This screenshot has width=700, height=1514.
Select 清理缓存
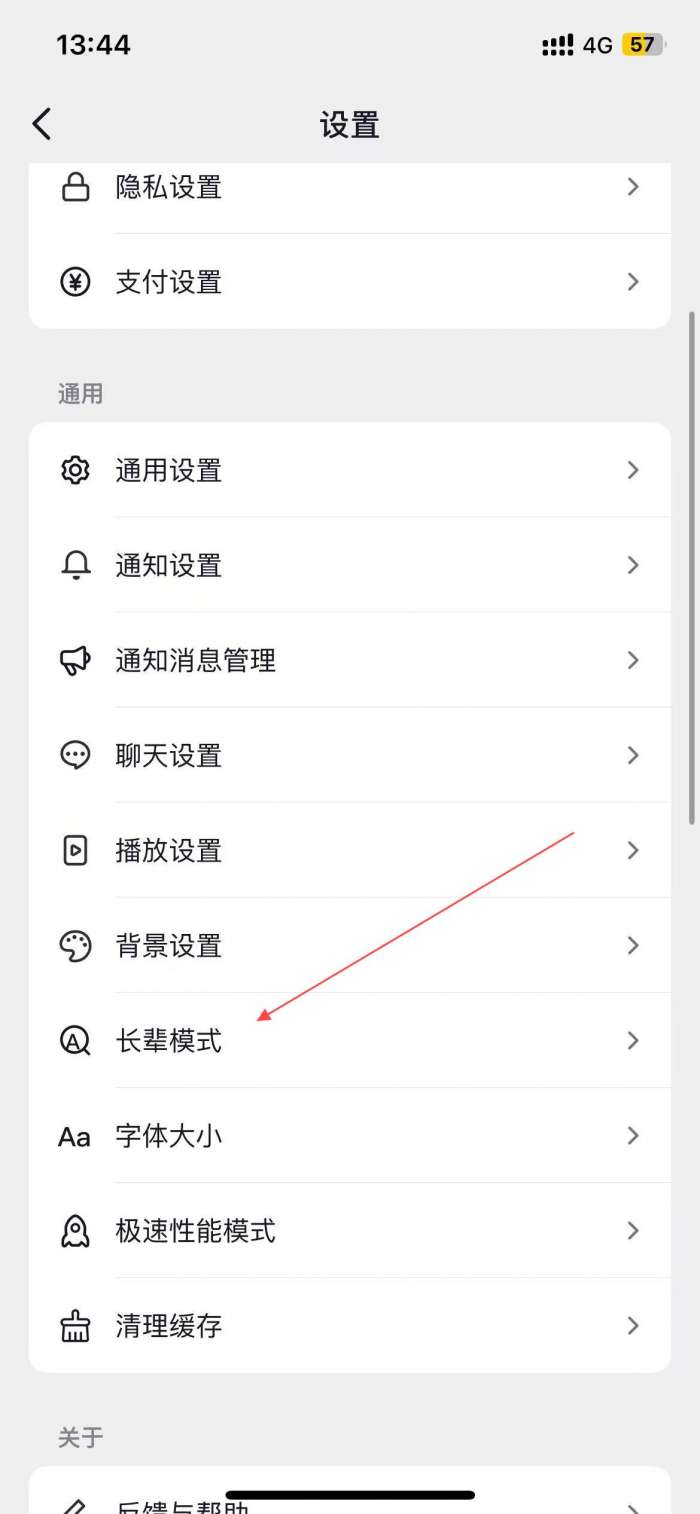(x=350, y=1325)
